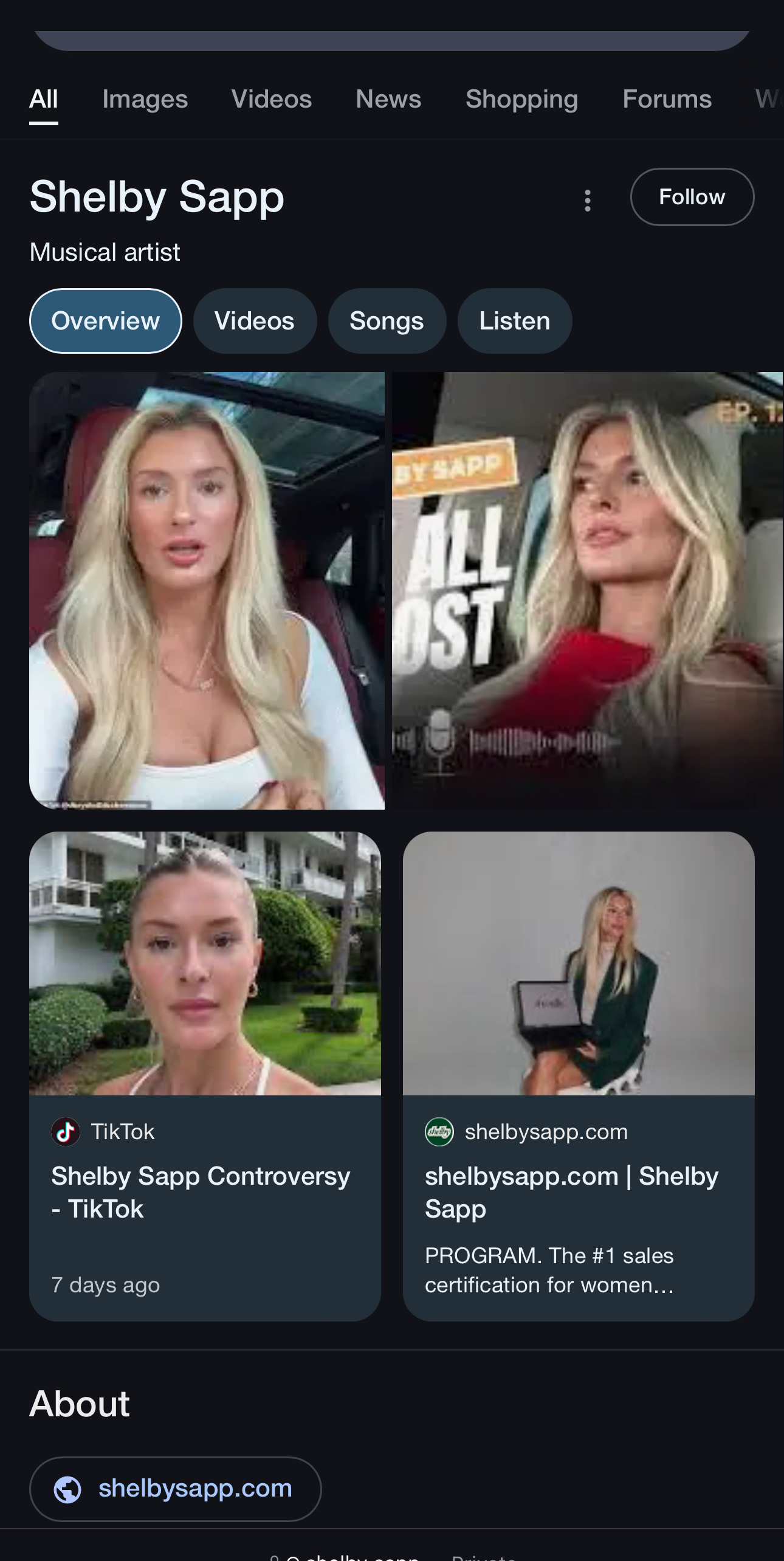784x1561 pixels.
Task: Open the News tab
Action: point(388,99)
